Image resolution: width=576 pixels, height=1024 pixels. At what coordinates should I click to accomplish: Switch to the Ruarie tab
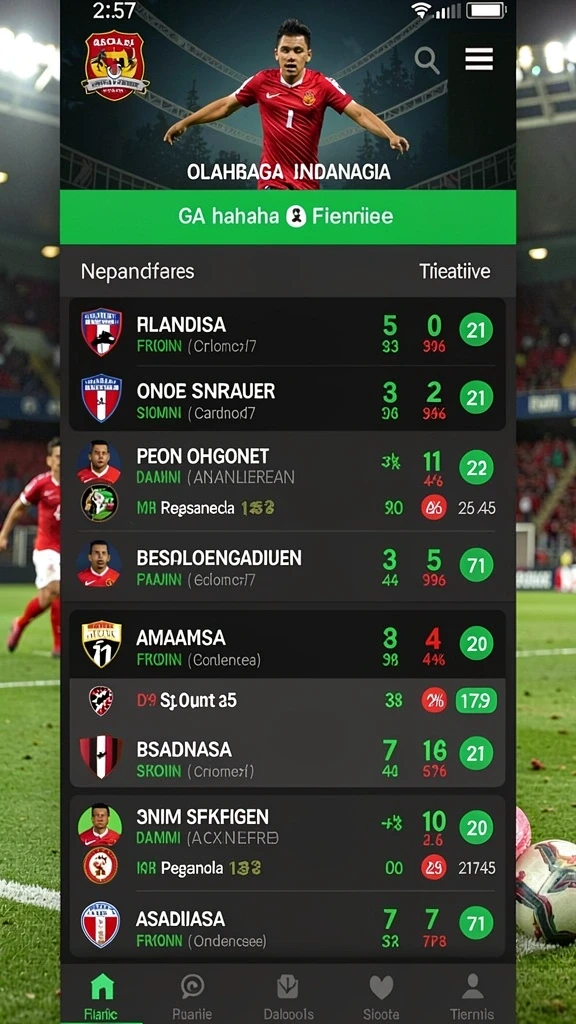pos(192,995)
